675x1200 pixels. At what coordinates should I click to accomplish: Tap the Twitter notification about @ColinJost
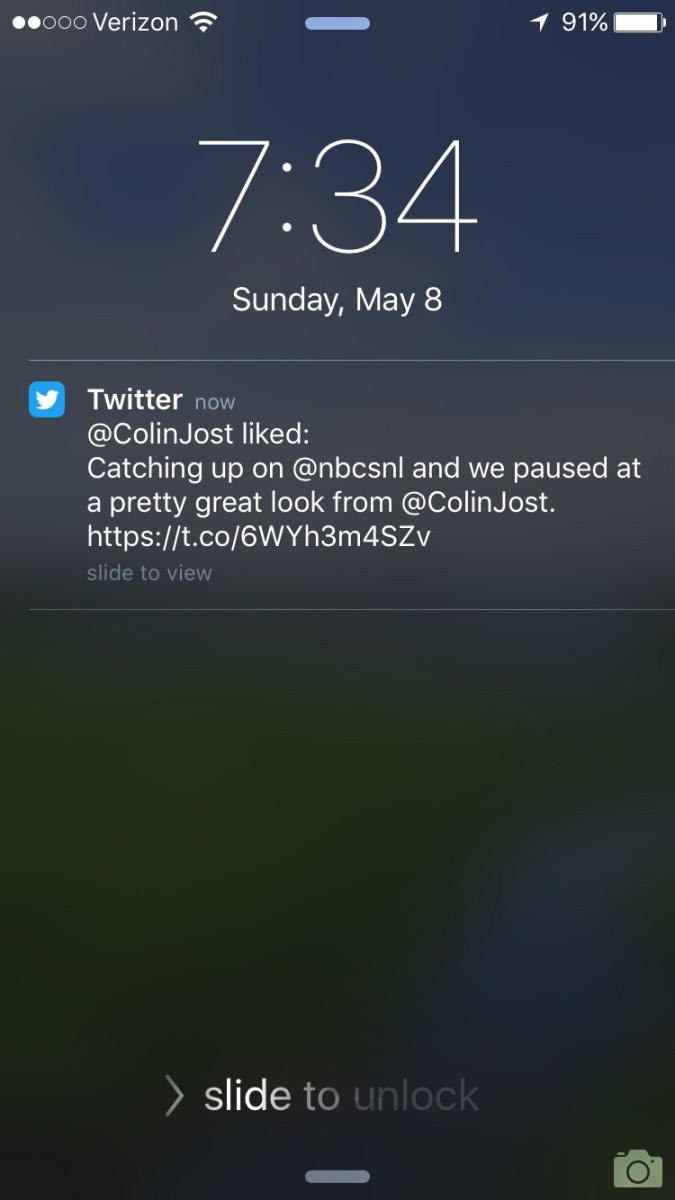pos(350,485)
